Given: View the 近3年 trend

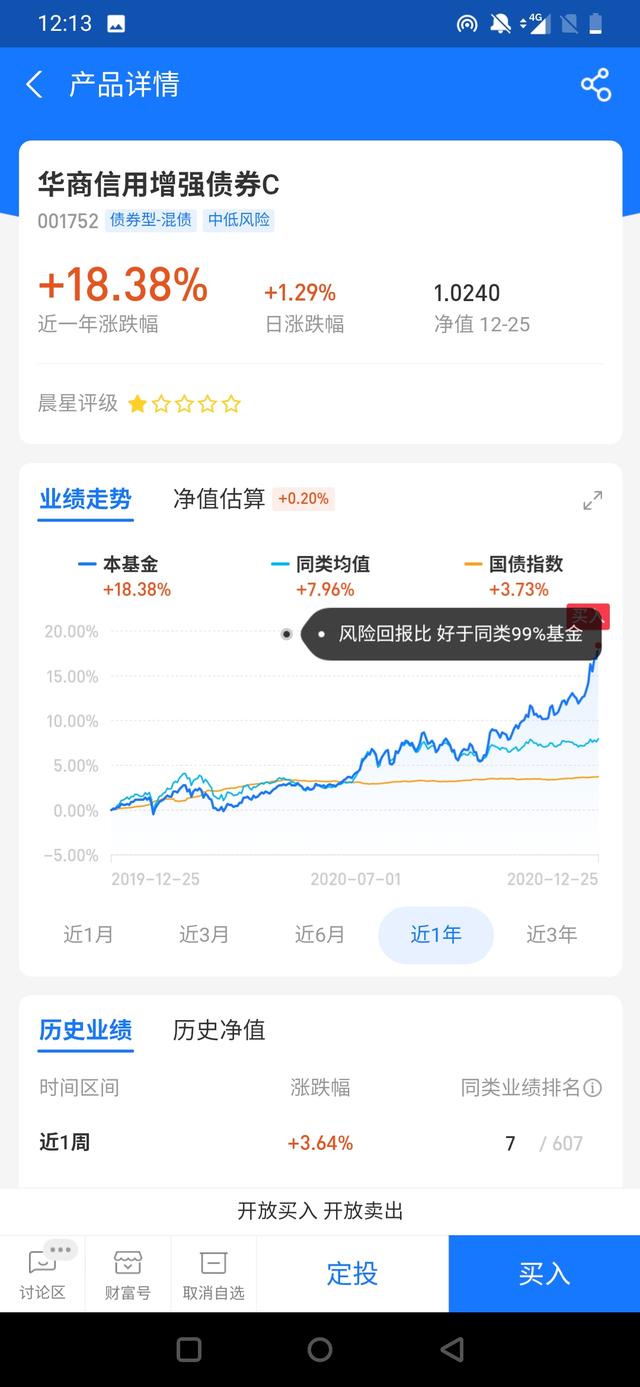Looking at the screenshot, I should tap(552, 935).
